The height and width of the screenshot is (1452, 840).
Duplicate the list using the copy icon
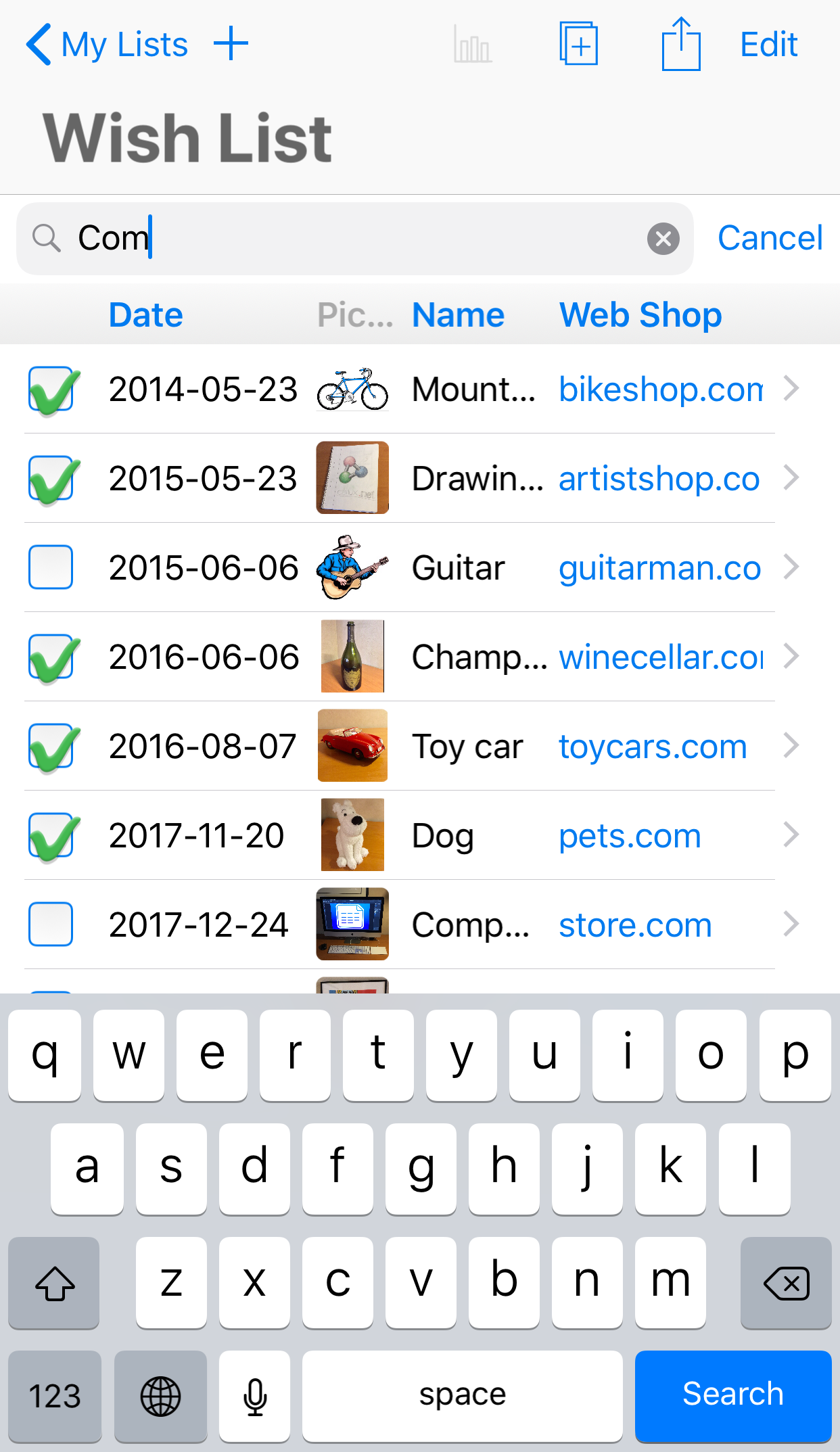pyautogui.click(x=578, y=45)
